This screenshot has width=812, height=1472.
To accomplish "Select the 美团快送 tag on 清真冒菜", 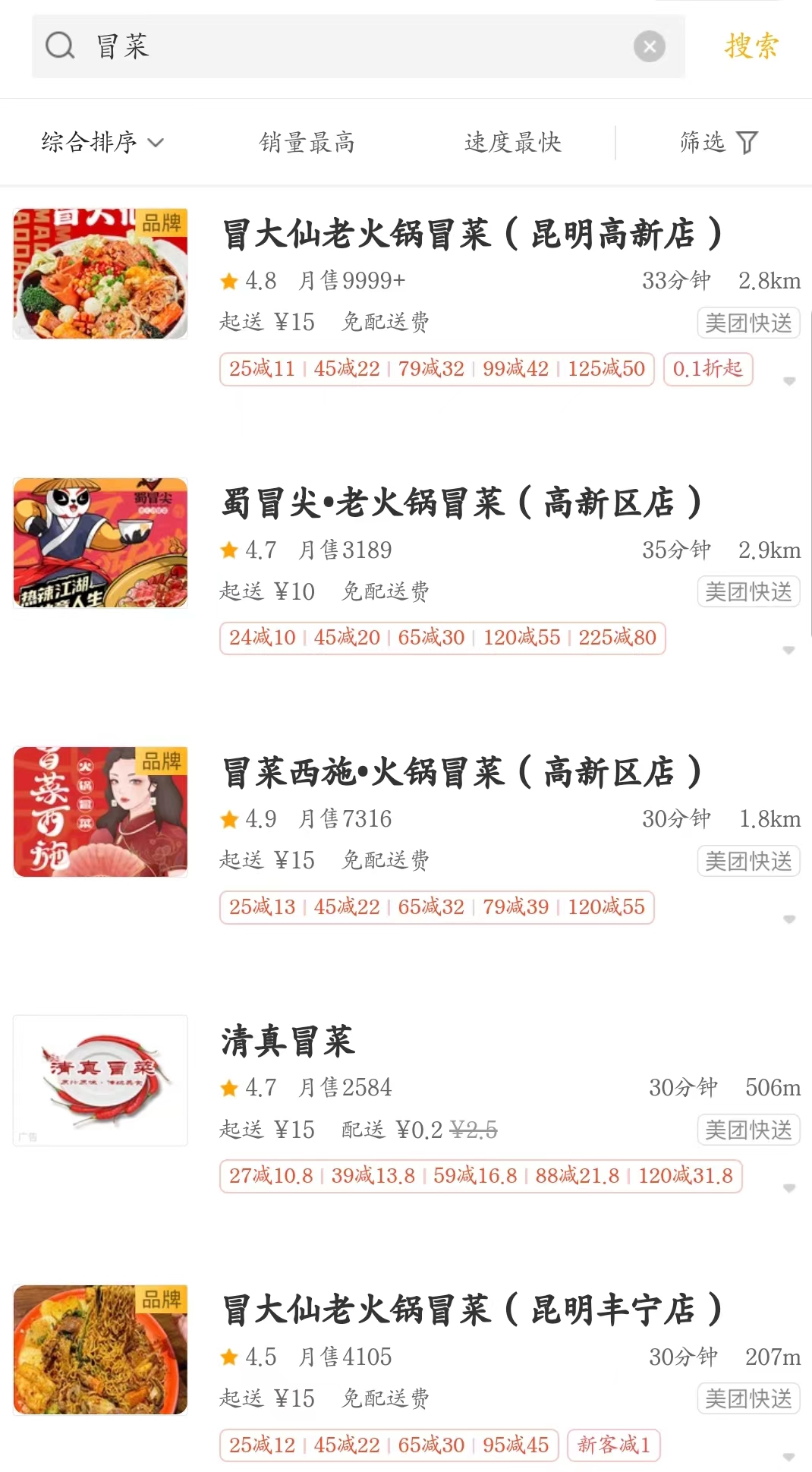I will [748, 1130].
